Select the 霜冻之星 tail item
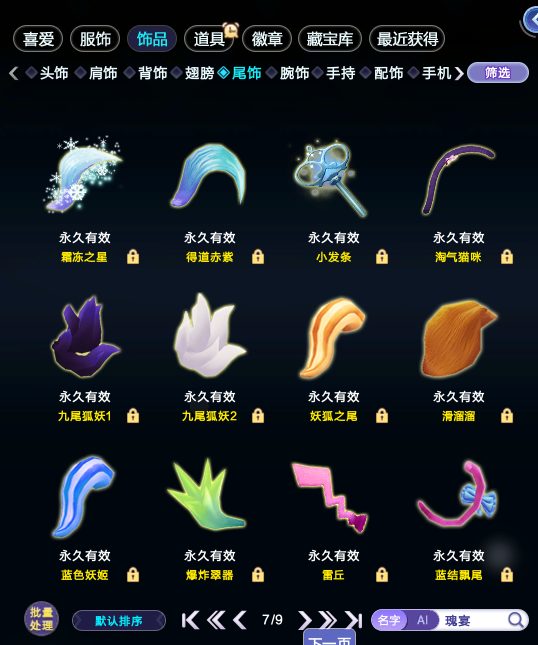The height and width of the screenshot is (645, 538). point(84,175)
